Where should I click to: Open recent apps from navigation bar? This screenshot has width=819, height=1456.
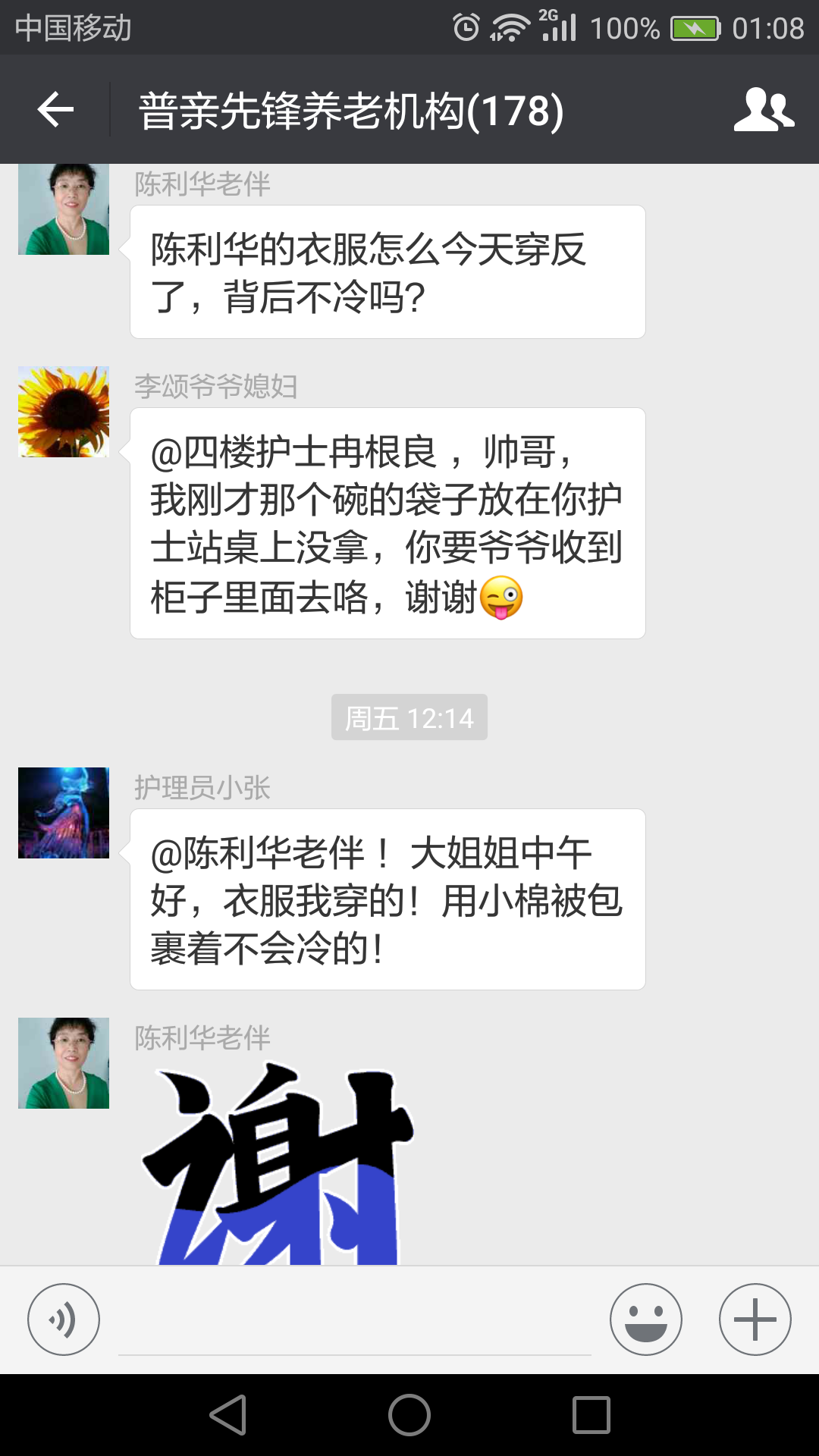591,1415
